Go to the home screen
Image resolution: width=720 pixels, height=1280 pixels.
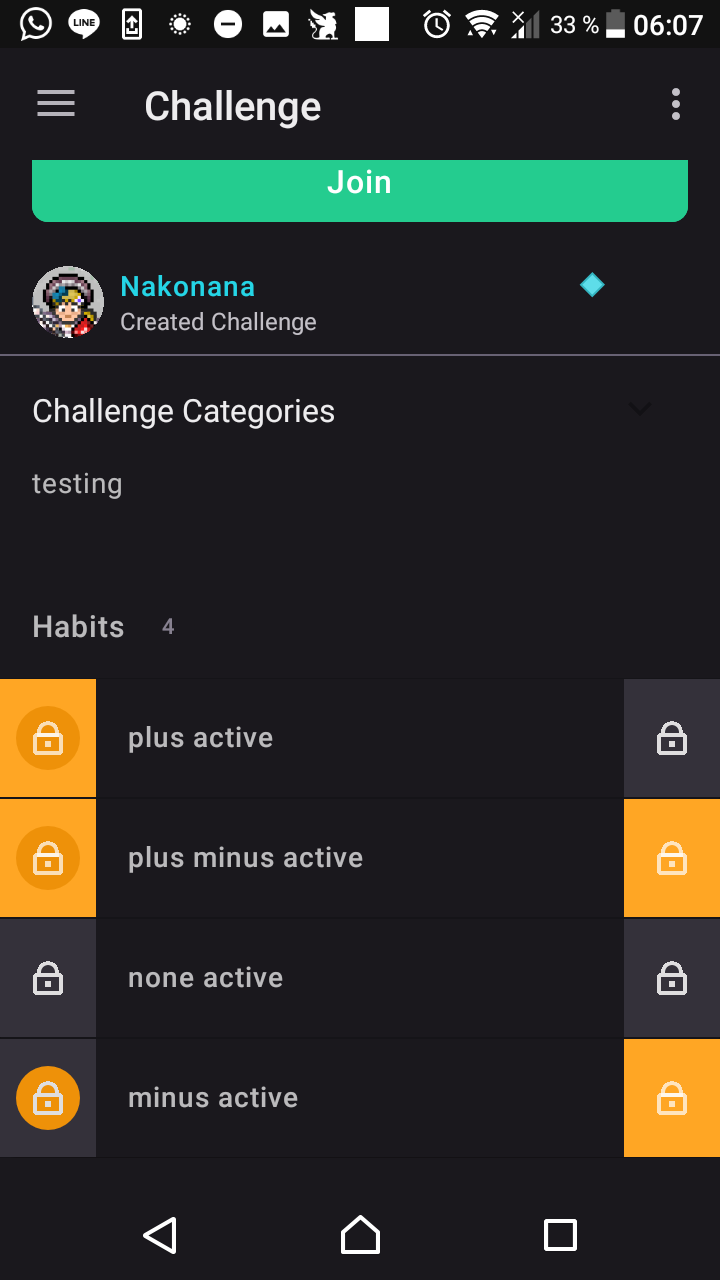click(360, 1235)
